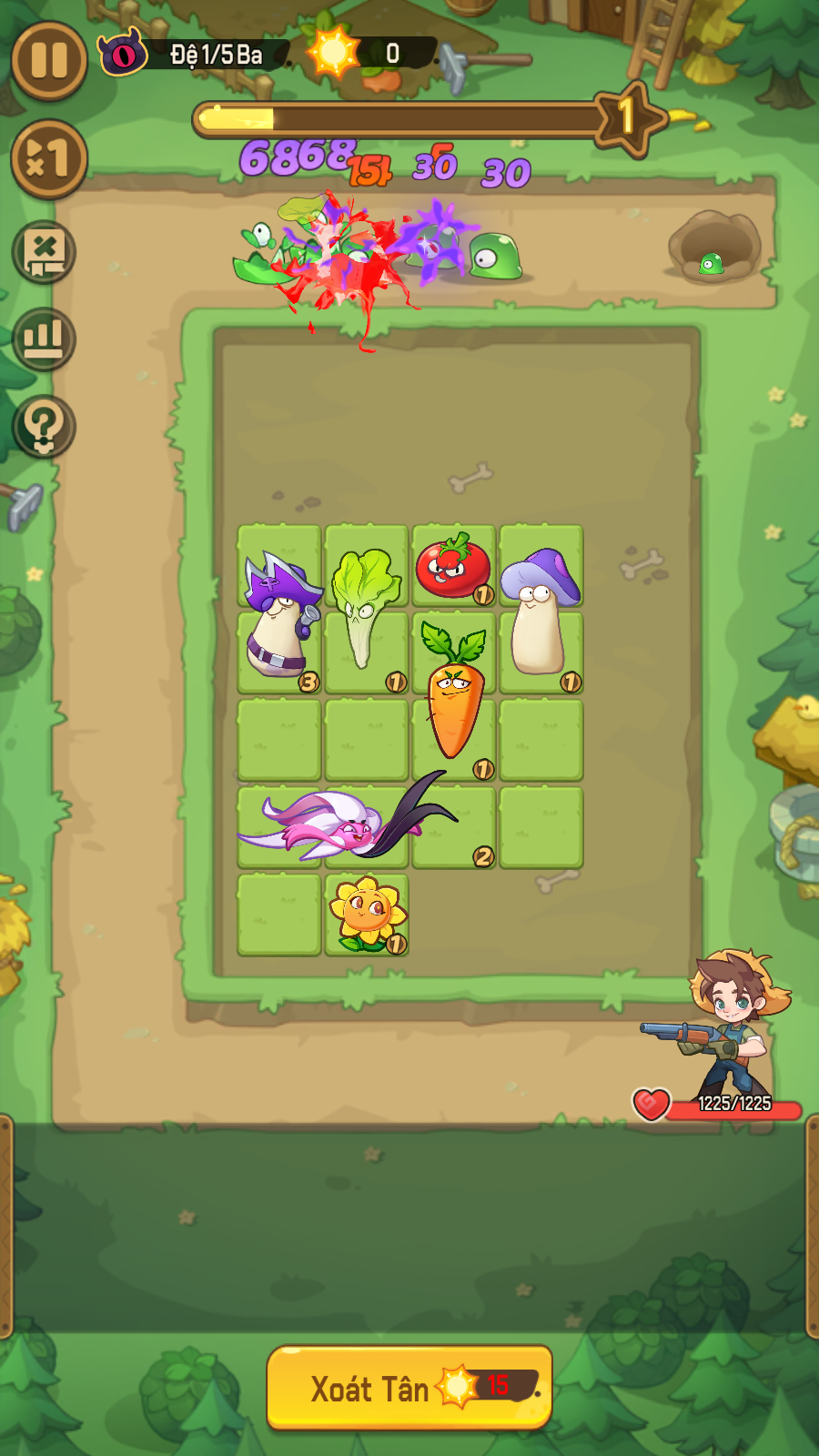This screenshot has height=1456, width=819.
Task: Select the sunflower plant
Action: click(x=367, y=915)
